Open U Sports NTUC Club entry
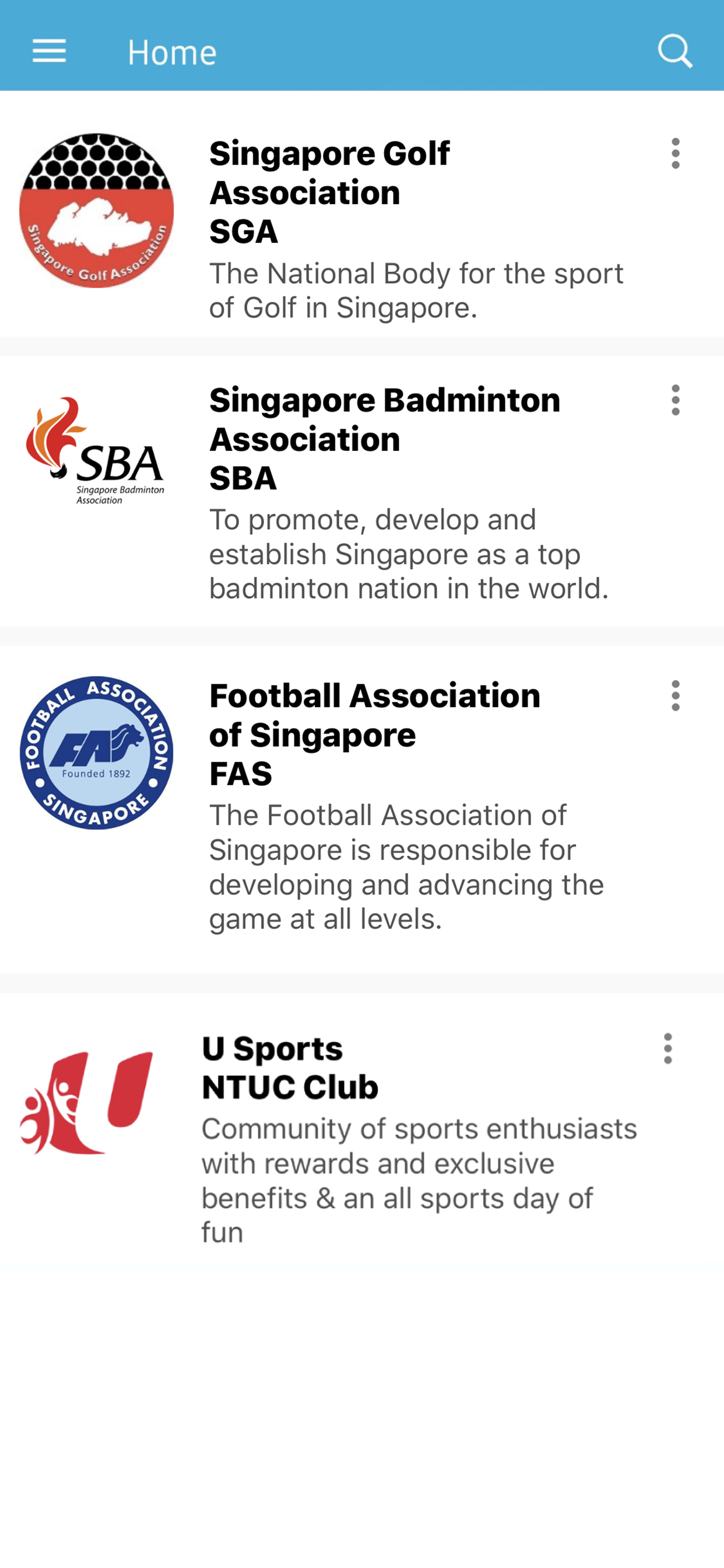 [290, 1067]
